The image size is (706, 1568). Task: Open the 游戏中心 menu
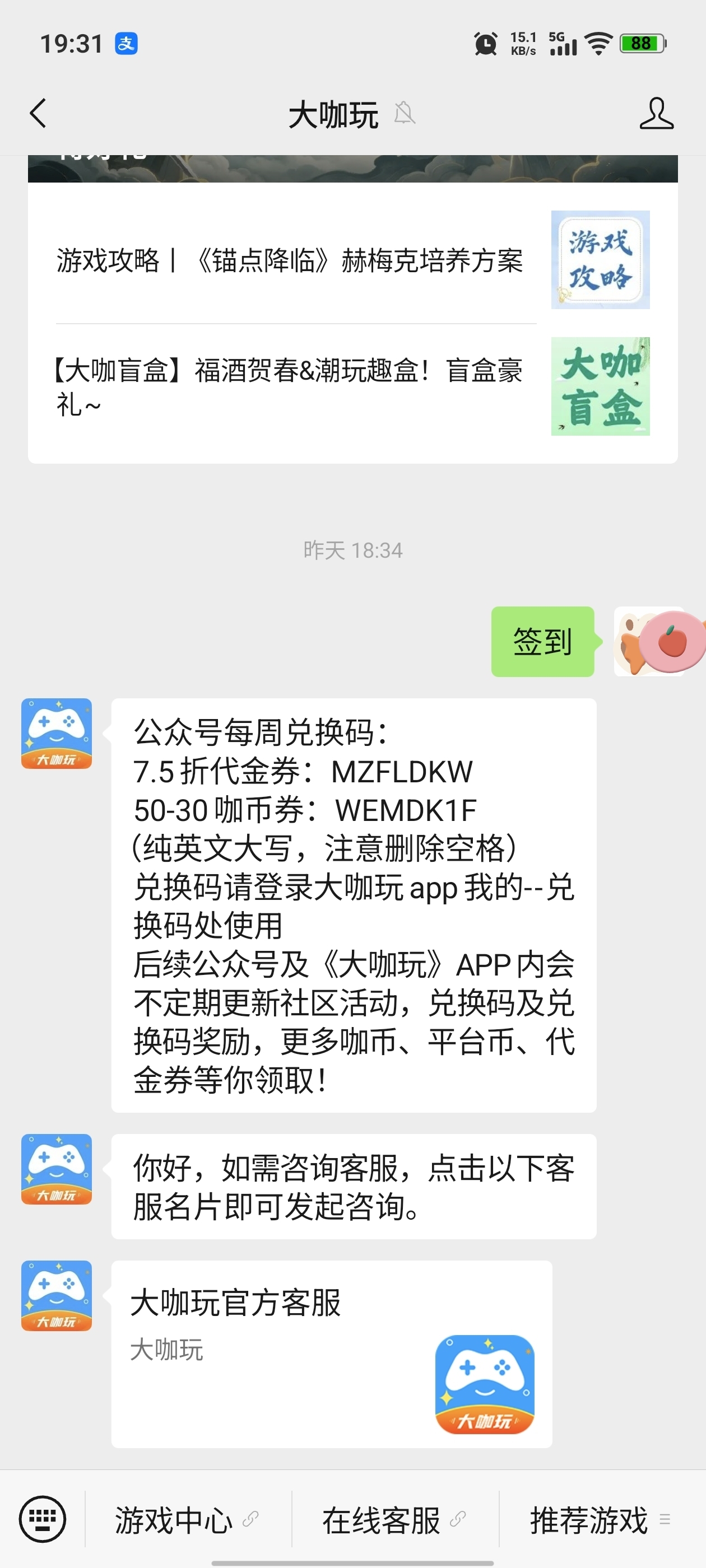pyautogui.click(x=188, y=1519)
